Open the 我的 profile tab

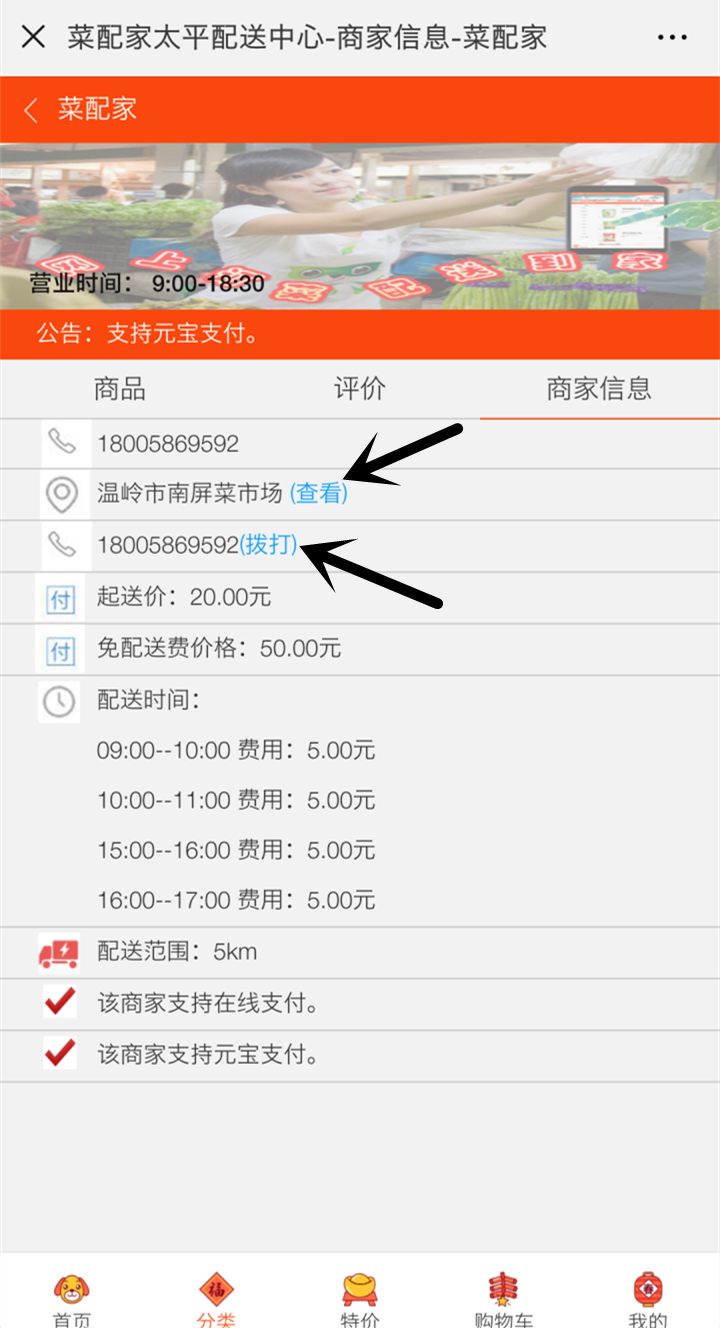point(648,1298)
